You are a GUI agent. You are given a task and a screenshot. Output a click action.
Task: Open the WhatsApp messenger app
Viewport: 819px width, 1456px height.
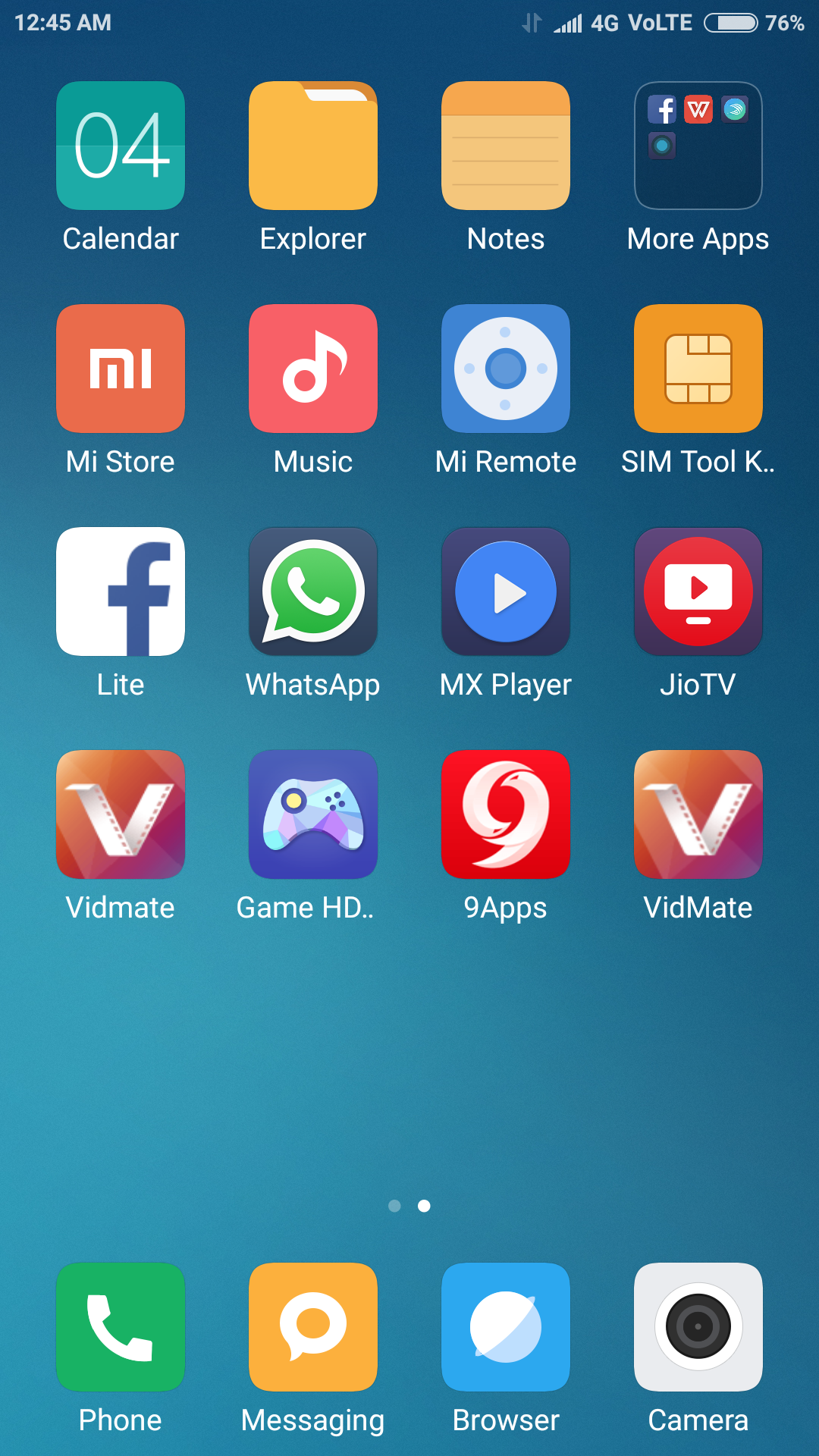(x=312, y=591)
